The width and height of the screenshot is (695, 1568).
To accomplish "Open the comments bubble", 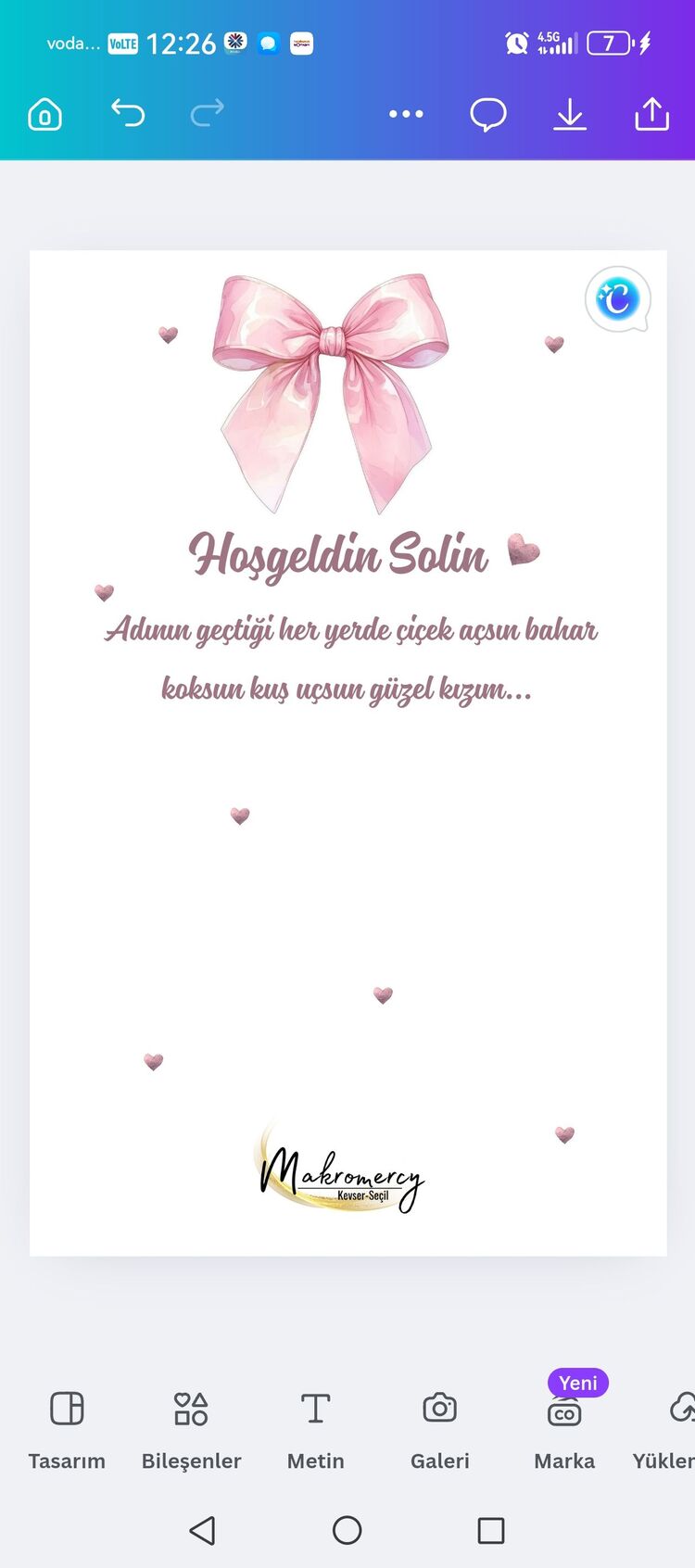I will pos(488,114).
